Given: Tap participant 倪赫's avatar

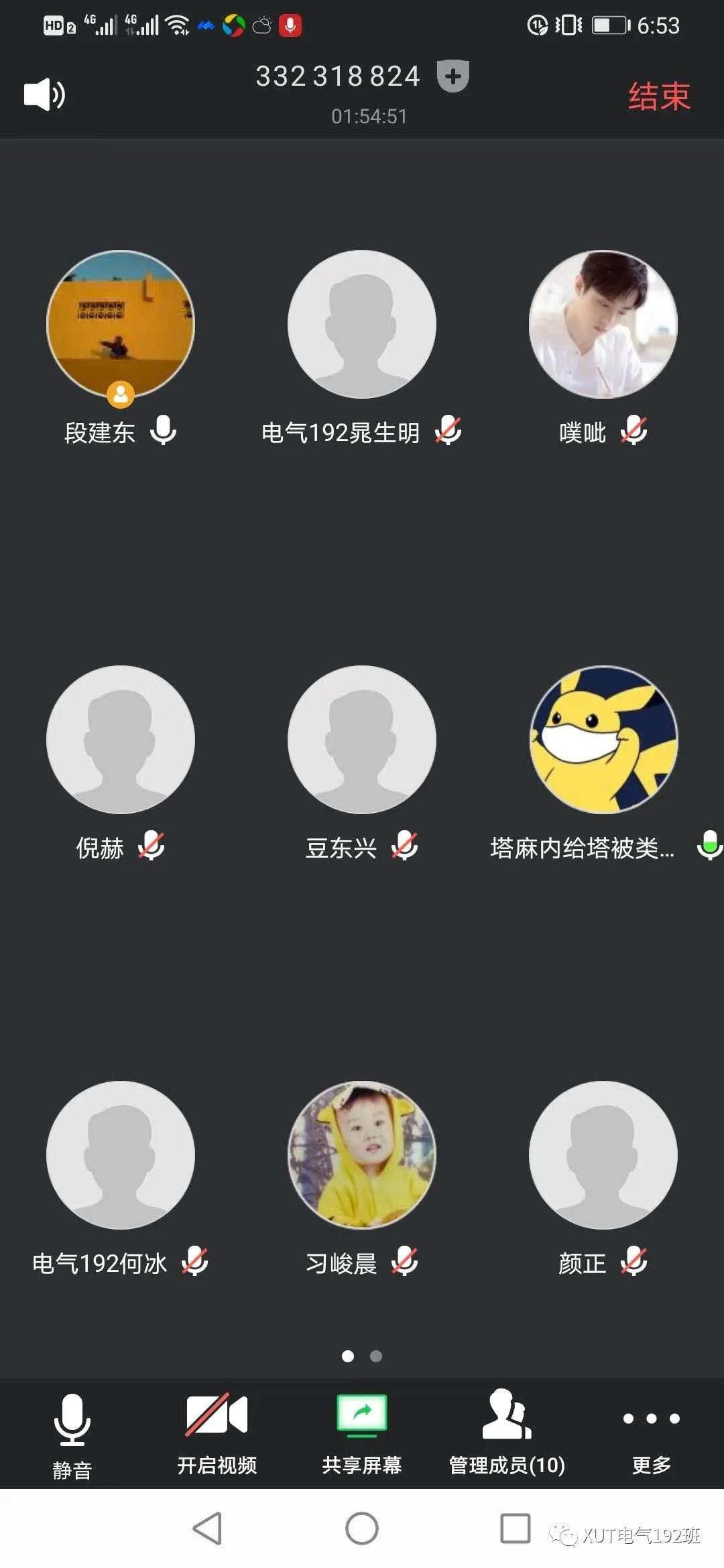Looking at the screenshot, I should (x=121, y=740).
